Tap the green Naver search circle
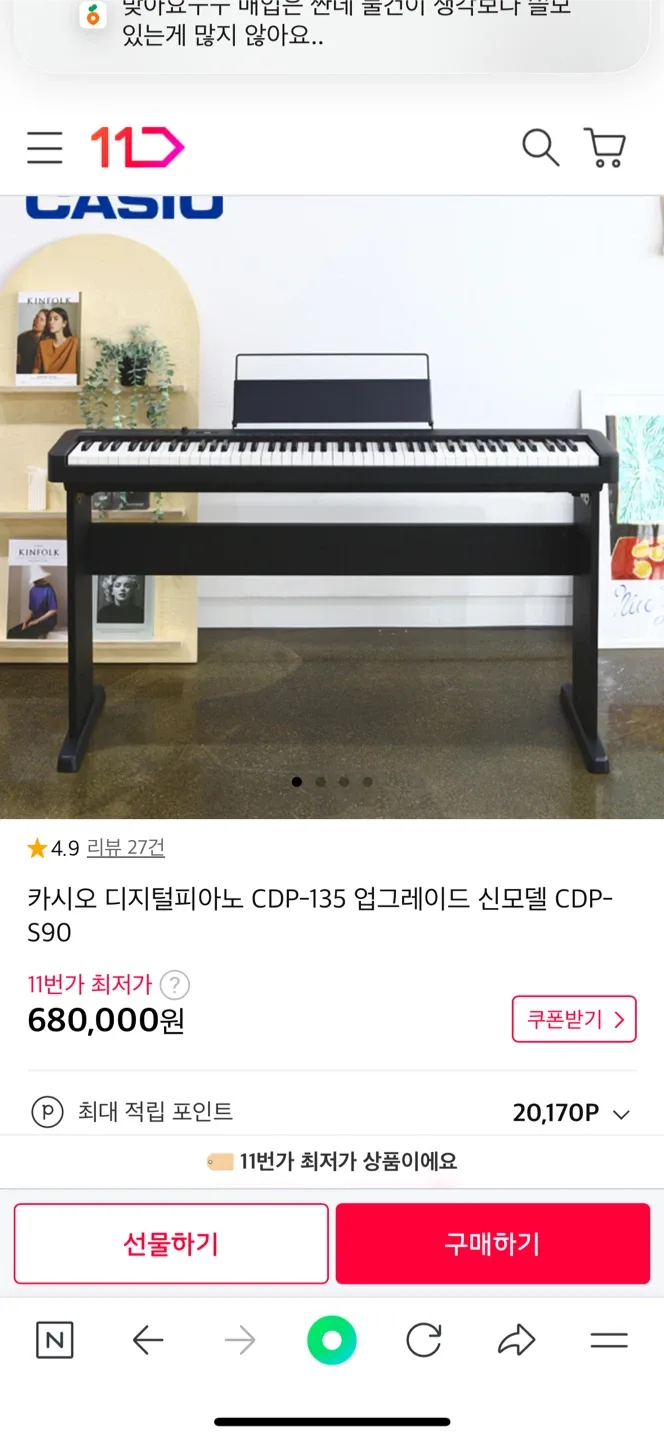This screenshot has width=664, height=1440. [332, 1340]
